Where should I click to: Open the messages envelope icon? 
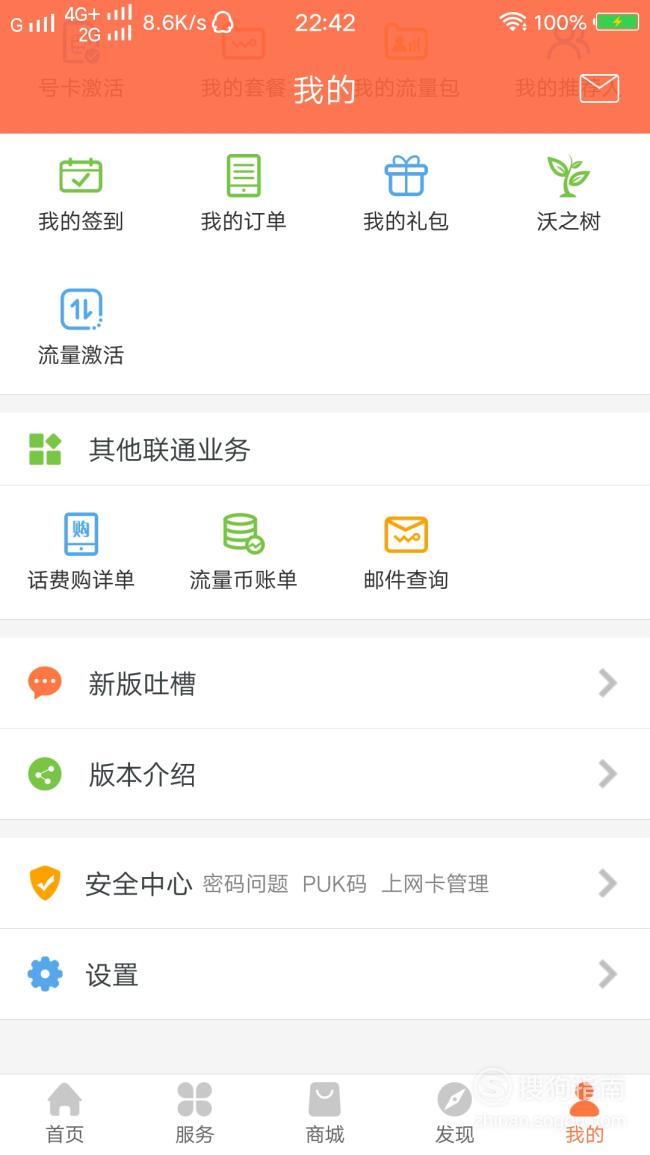599,88
